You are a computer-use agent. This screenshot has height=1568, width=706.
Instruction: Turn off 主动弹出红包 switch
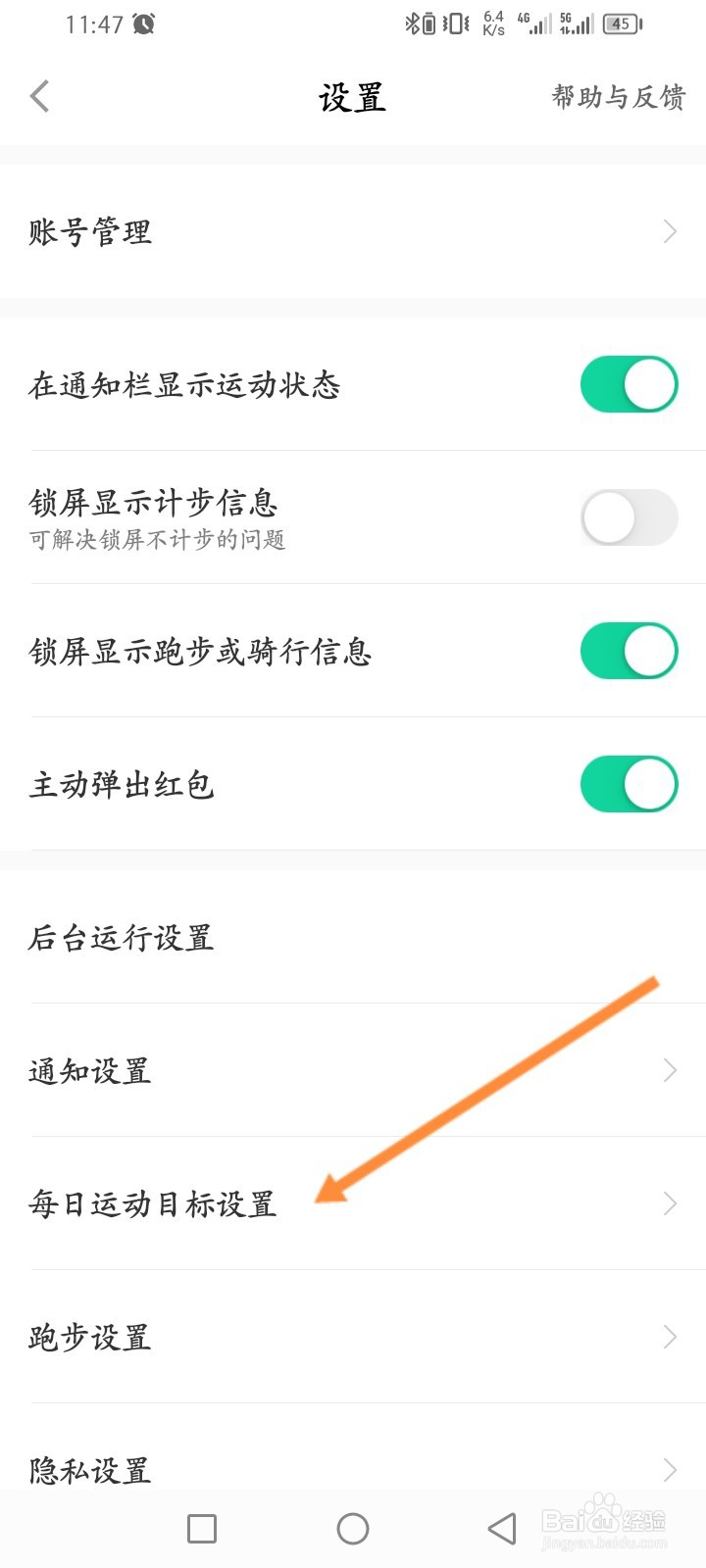tap(629, 784)
